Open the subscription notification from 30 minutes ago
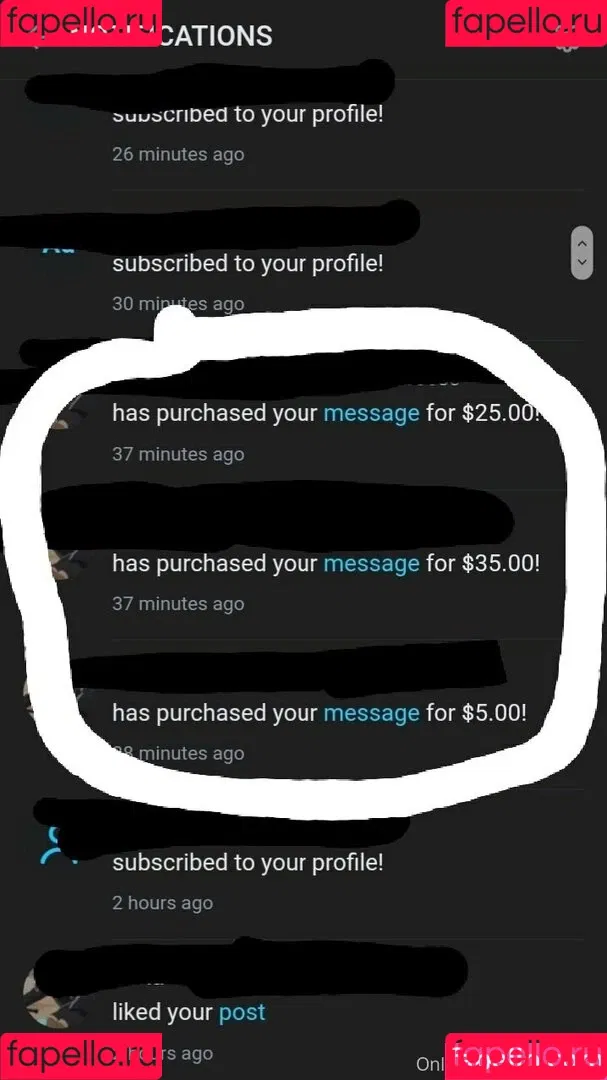 tap(247, 264)
